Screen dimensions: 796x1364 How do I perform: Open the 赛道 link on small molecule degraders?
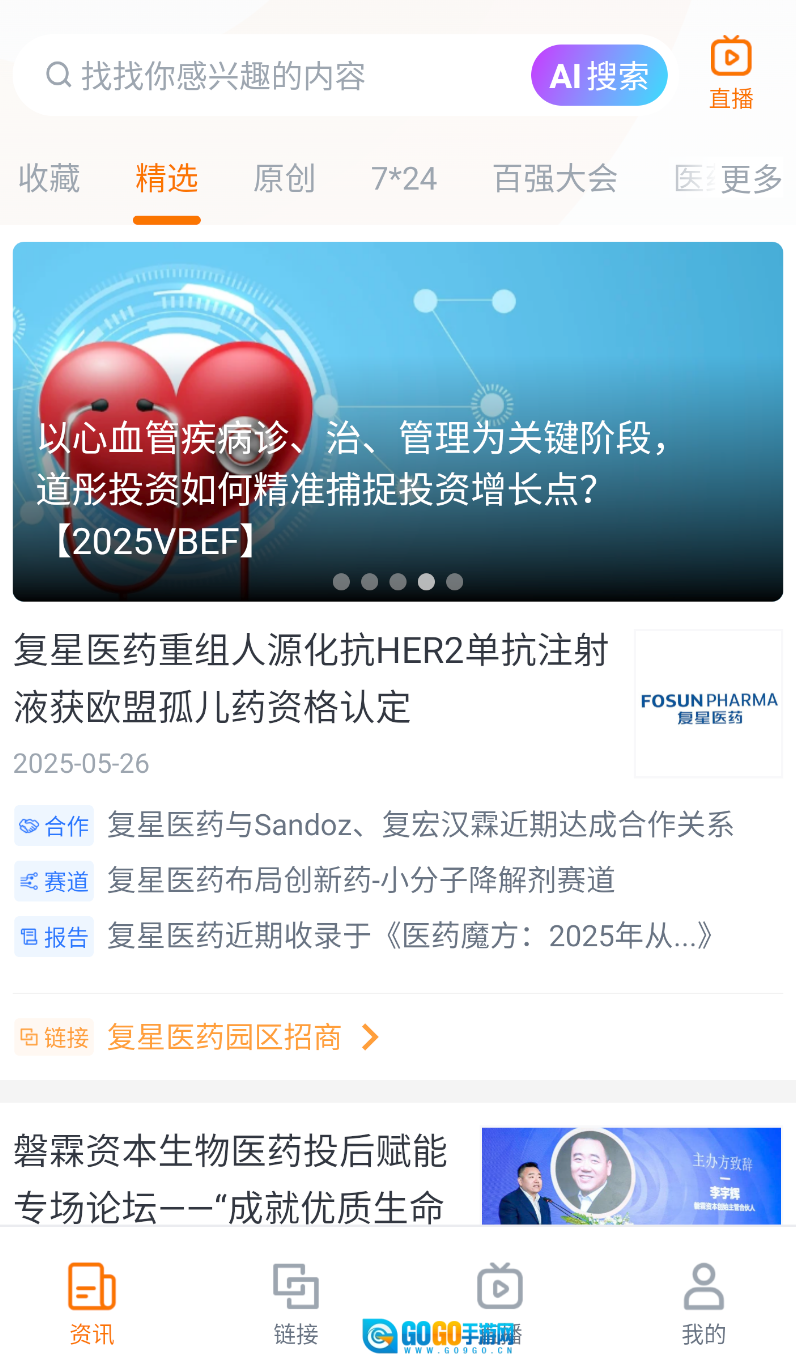[360, 881]
